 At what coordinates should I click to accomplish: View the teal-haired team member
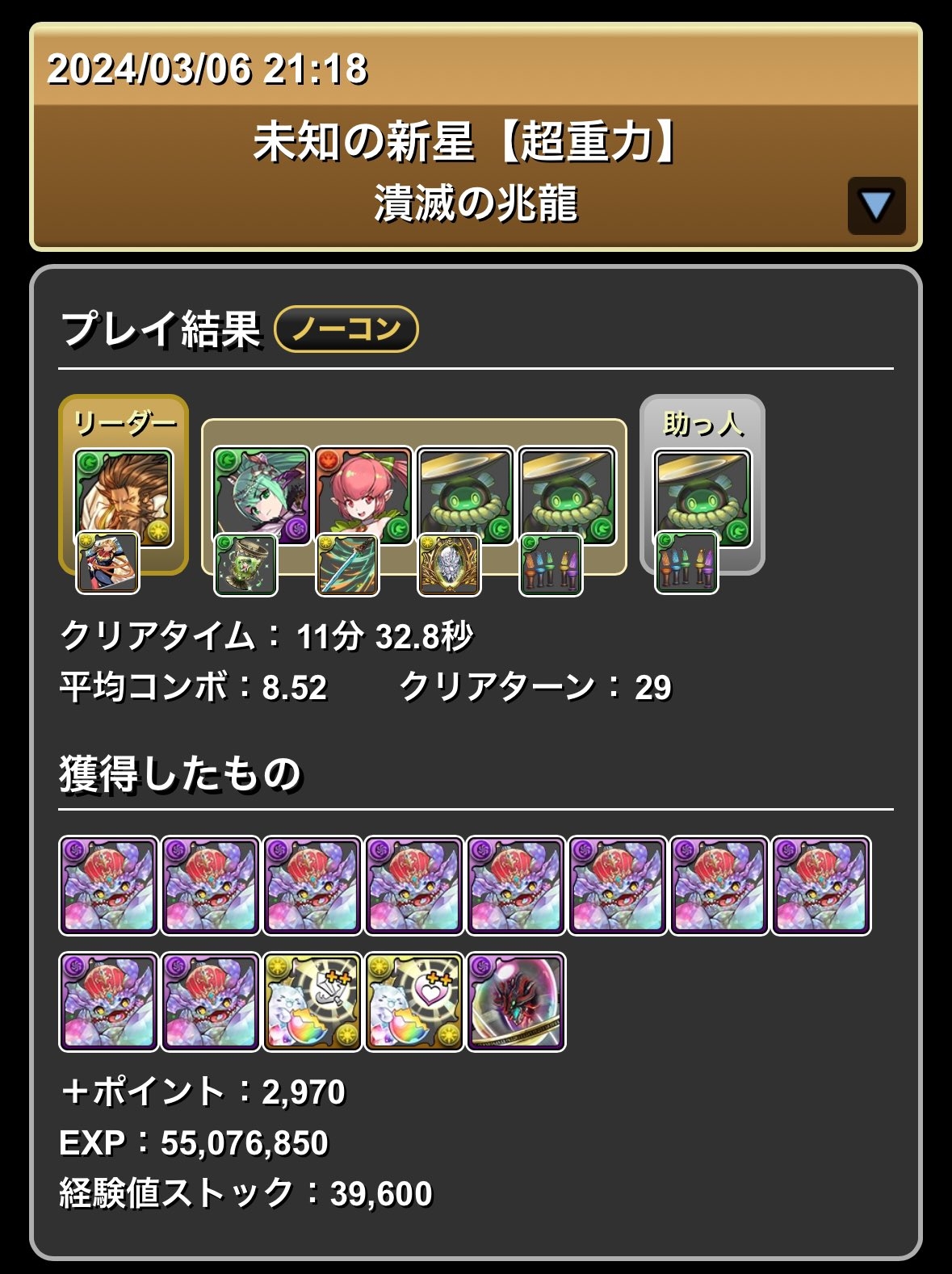pyautogui.click(x=261, y=493)
